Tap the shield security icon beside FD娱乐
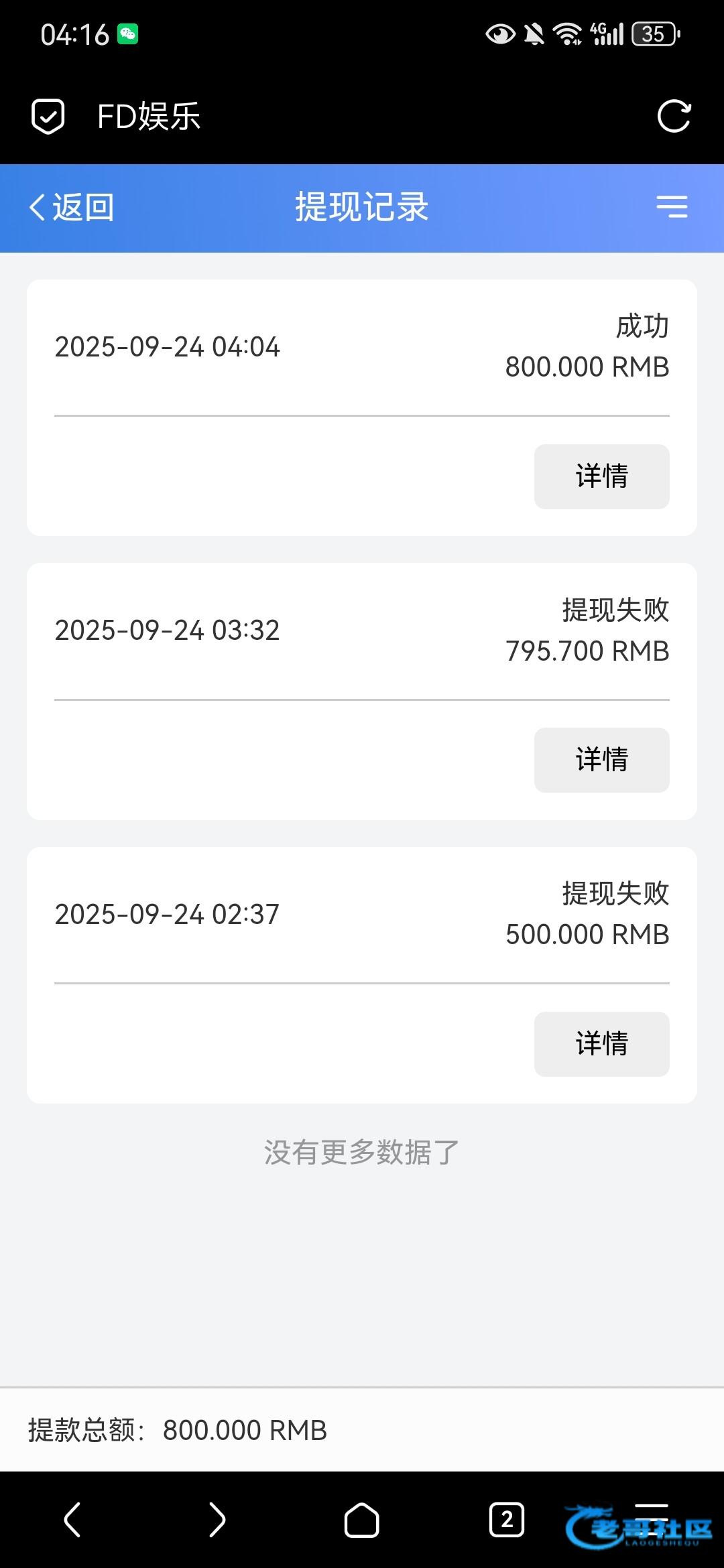Viewport: 724px width, 1568px height. click(48, 117)
